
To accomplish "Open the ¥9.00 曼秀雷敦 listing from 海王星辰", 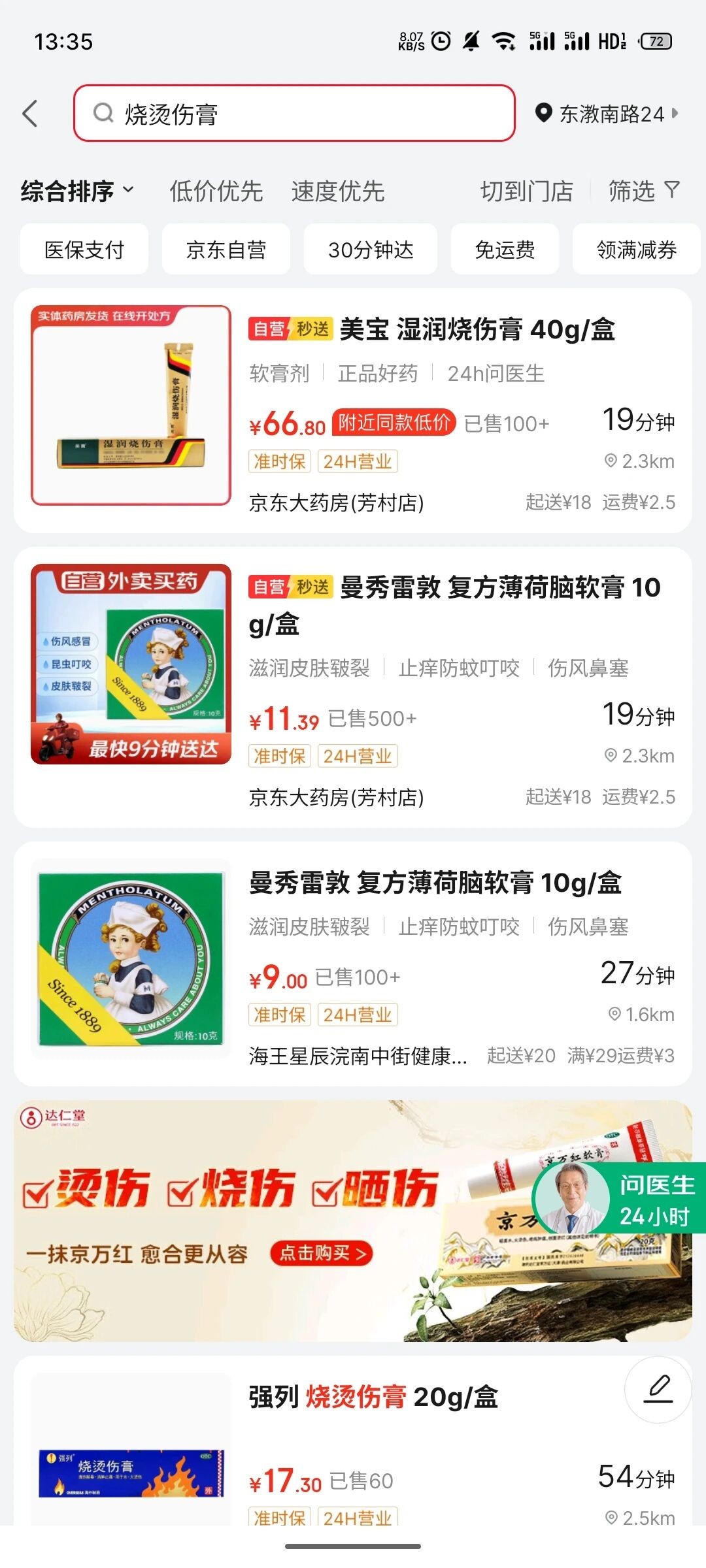I will [435, 883].
